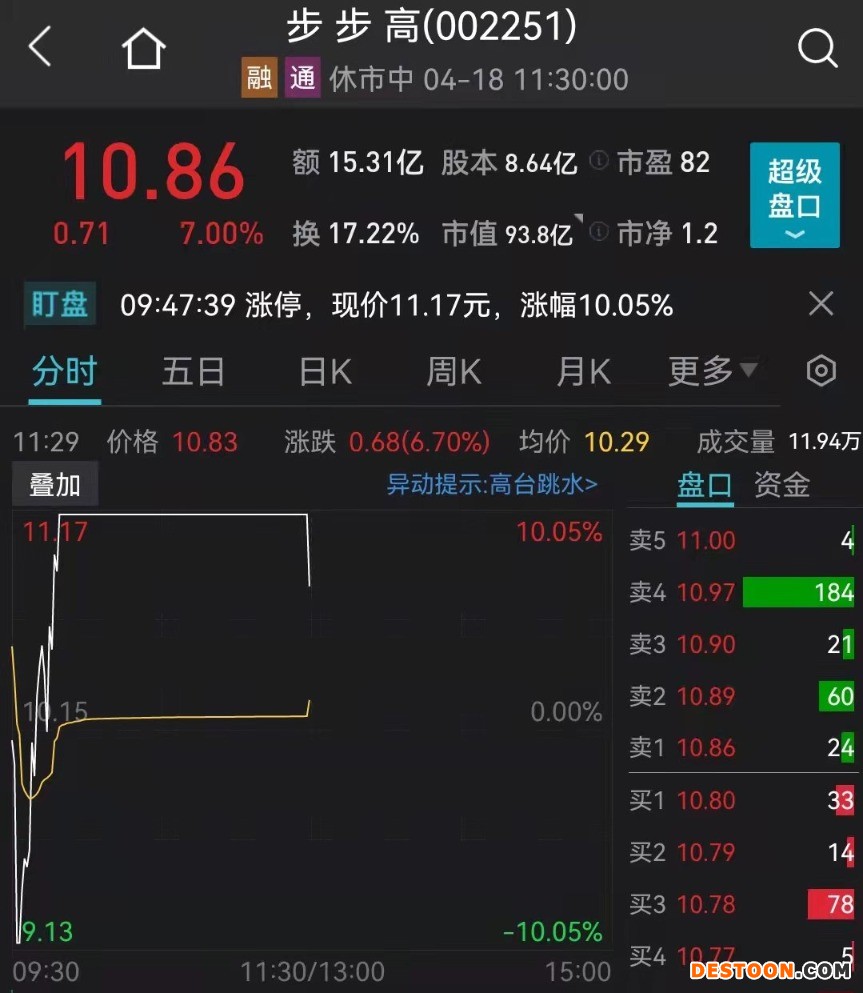The height and width of the screenshot is (993, 863).
Task: Switch to the 月K chart tab
Action: (x=583, y=371)
